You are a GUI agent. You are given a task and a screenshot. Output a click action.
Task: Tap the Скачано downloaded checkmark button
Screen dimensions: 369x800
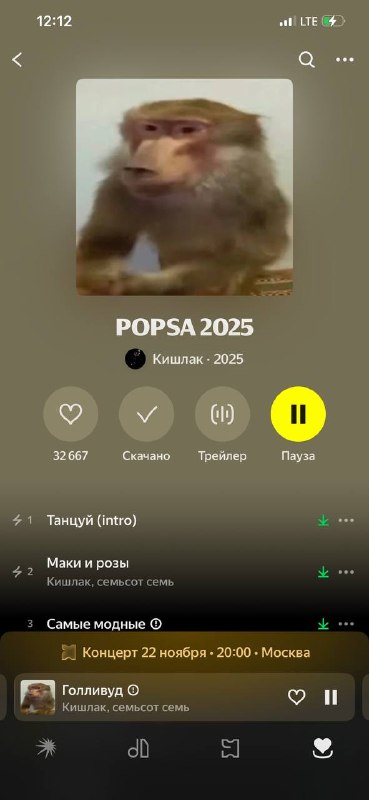[146, 414]
